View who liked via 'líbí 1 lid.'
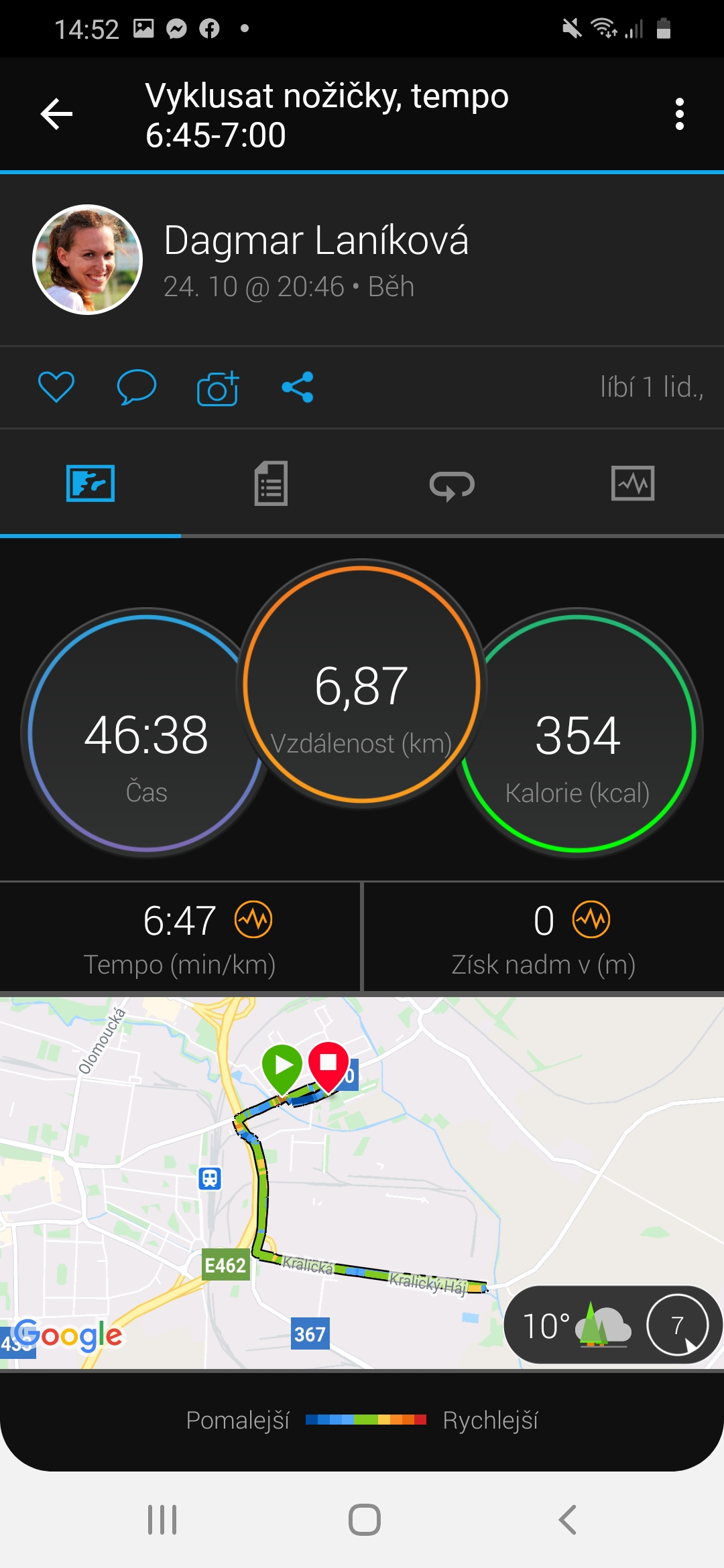This screenshot has height=1568, width=724. pos(652,387)
